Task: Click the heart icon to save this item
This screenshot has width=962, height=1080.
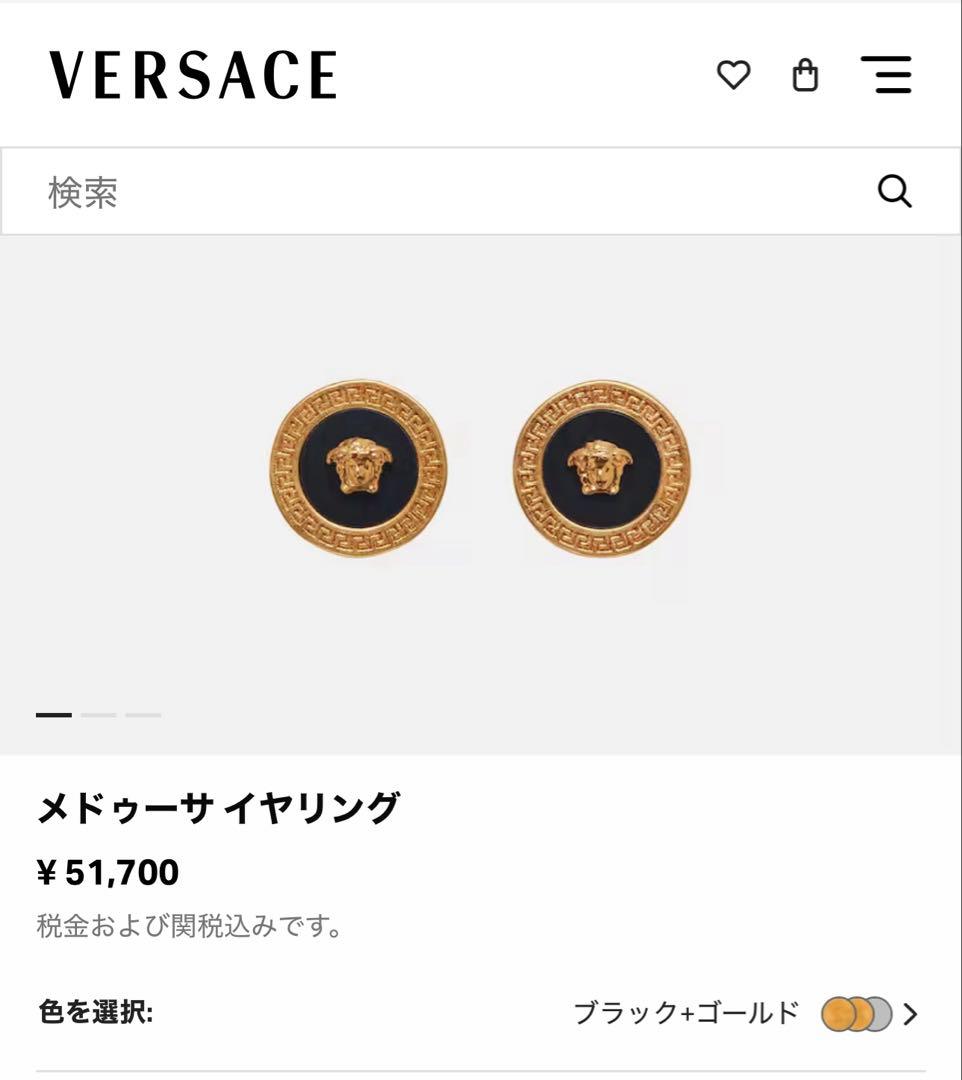Action: [x=734, y=76]
